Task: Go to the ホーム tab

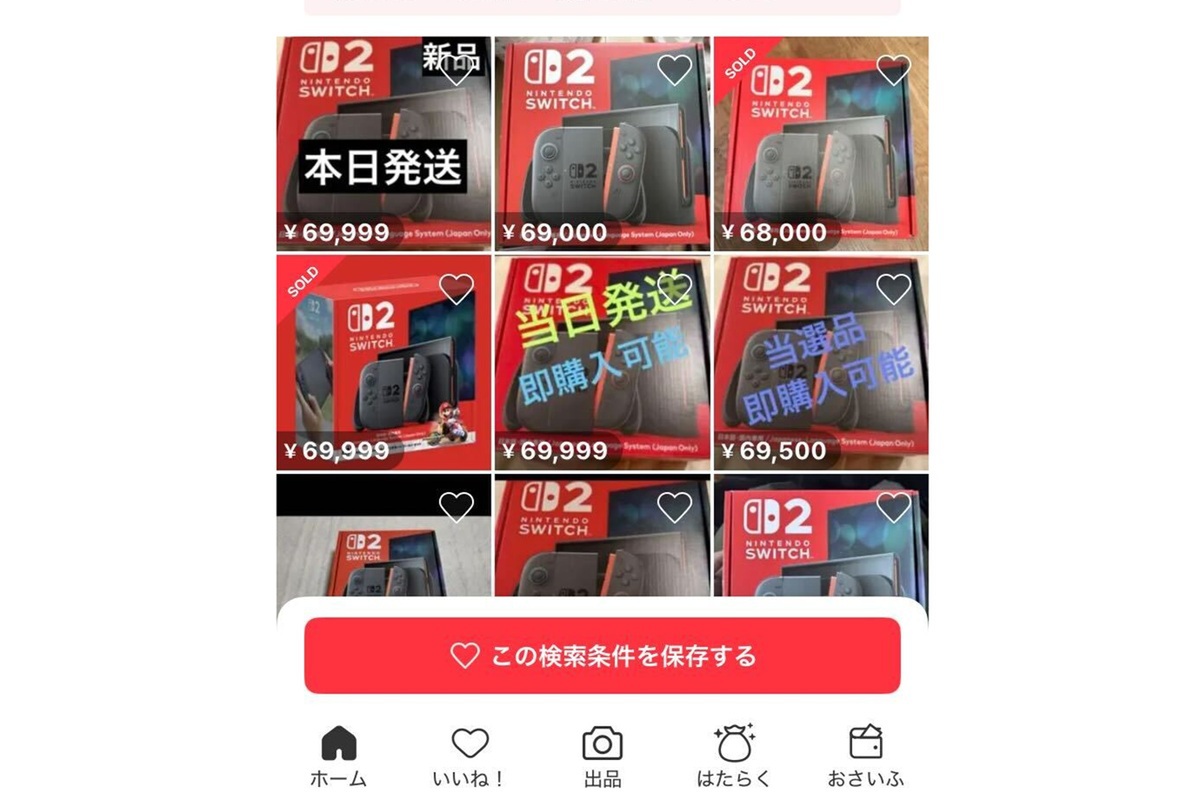Action: click(339, 756)
